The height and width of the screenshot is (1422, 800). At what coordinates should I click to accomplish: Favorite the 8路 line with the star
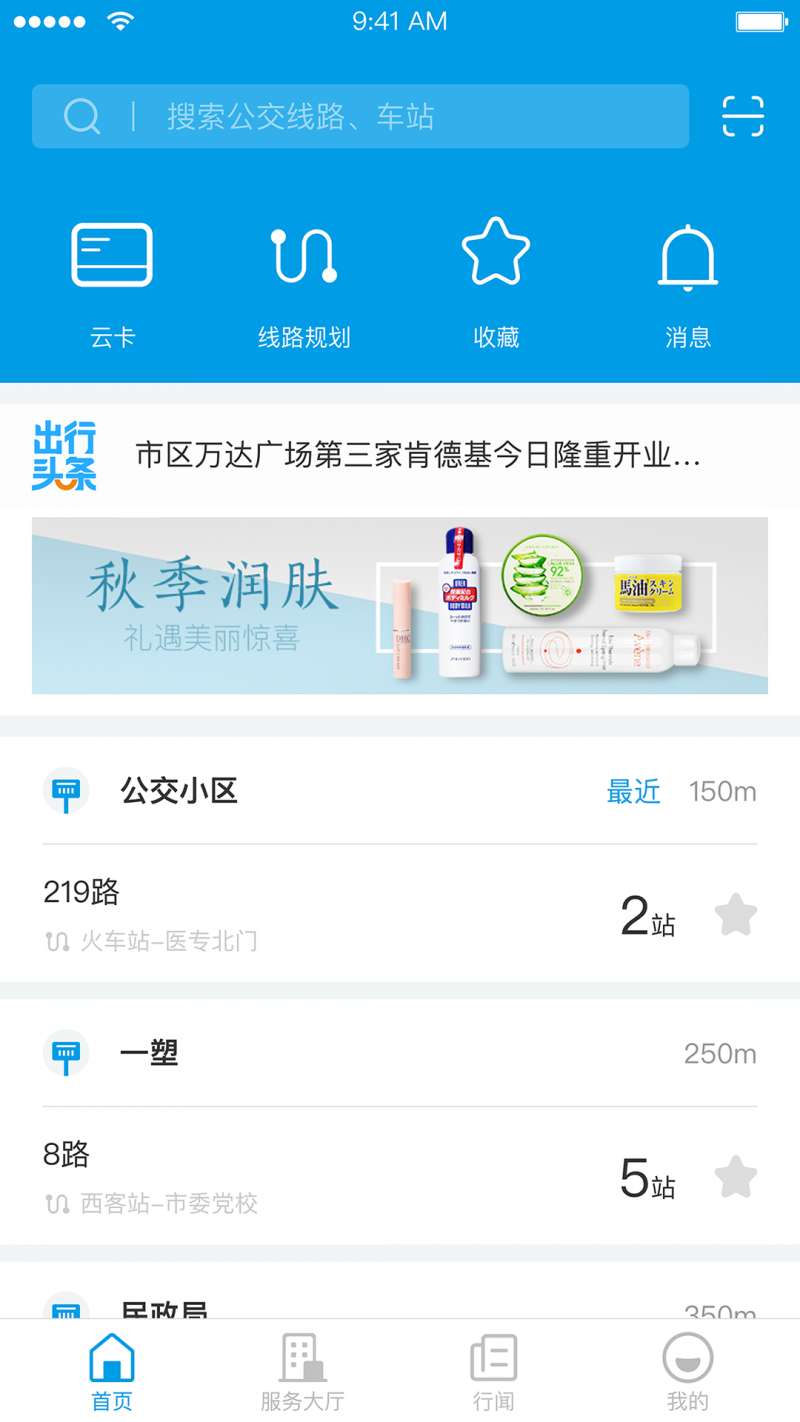(735, 1177)
